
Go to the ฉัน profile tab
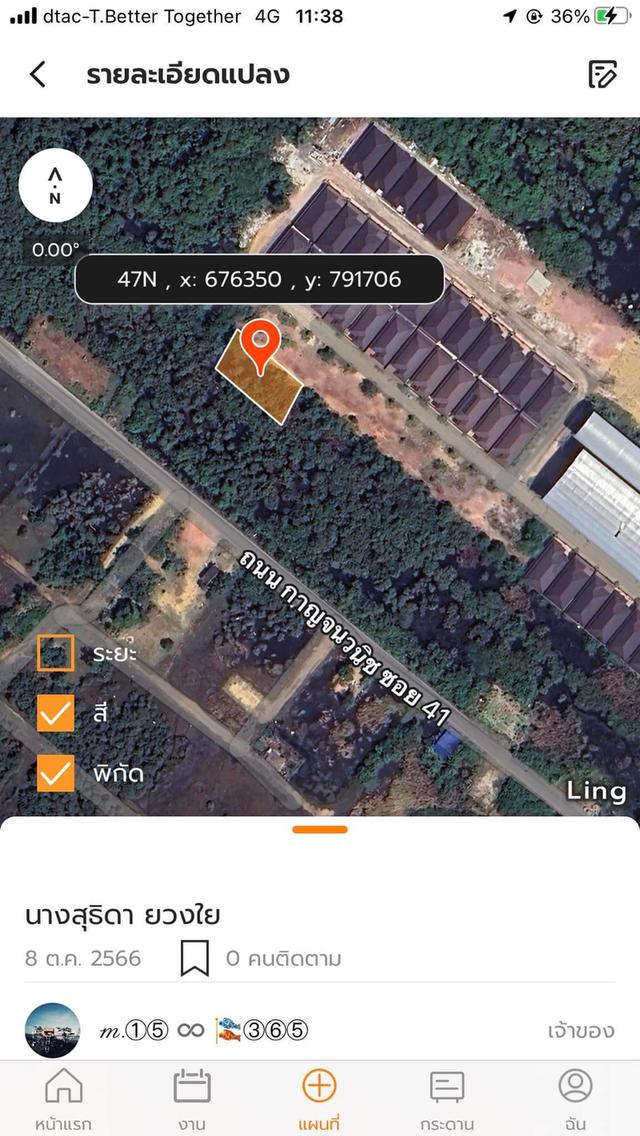[x=575, y=1098]
